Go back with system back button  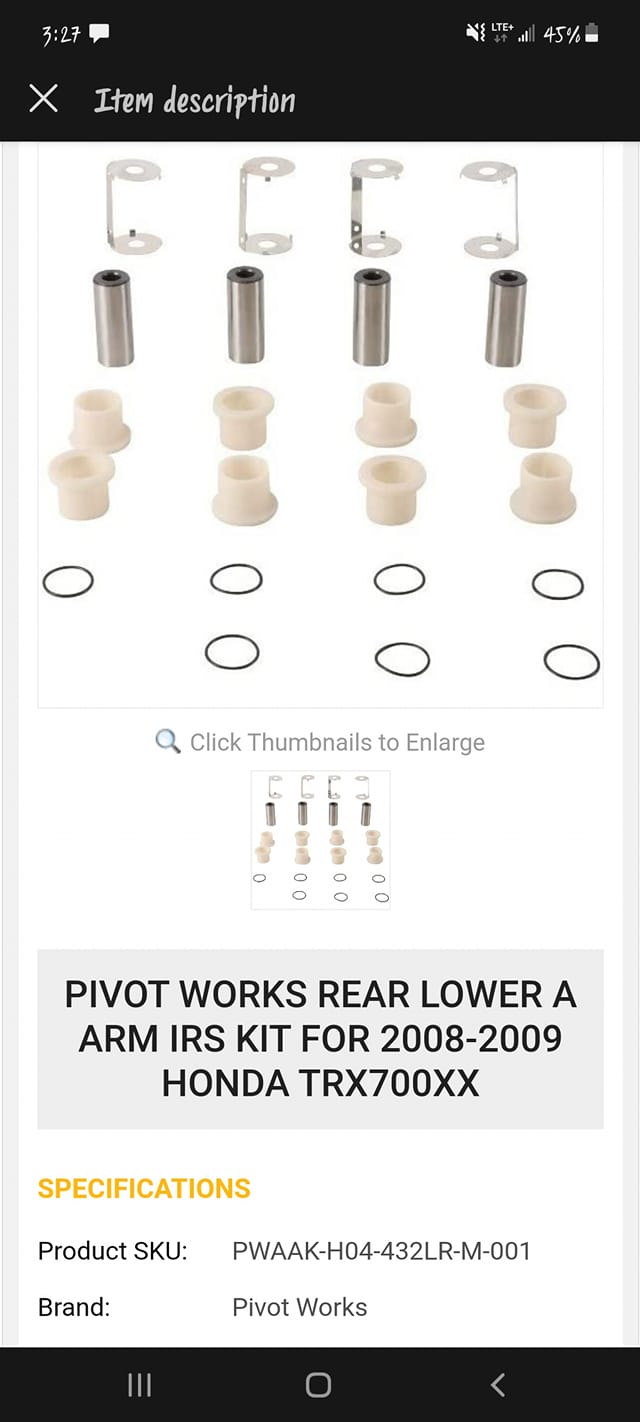click(x=498, y=1384)
